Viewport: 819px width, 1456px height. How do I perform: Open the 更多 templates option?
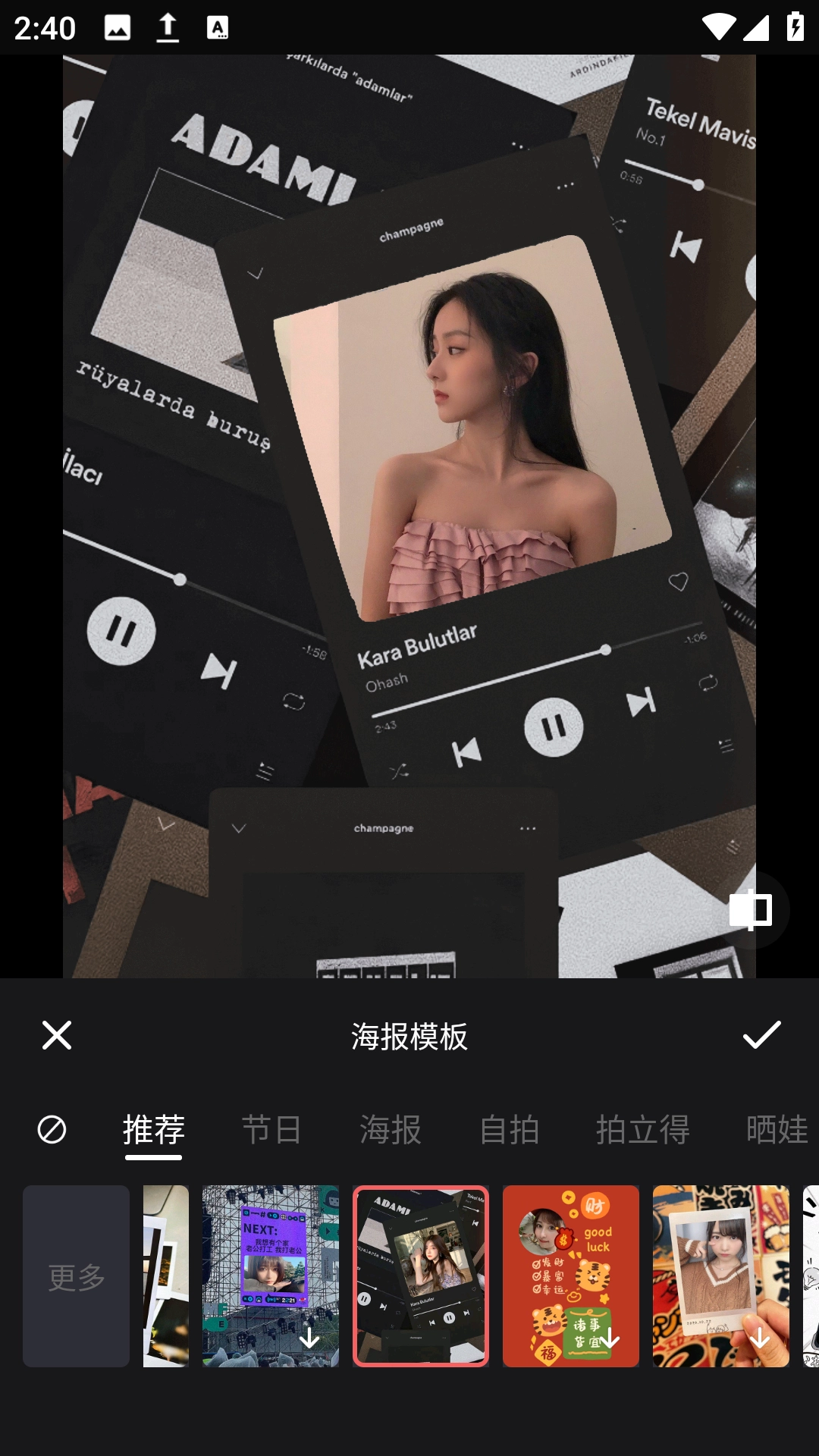[76, 1276]
